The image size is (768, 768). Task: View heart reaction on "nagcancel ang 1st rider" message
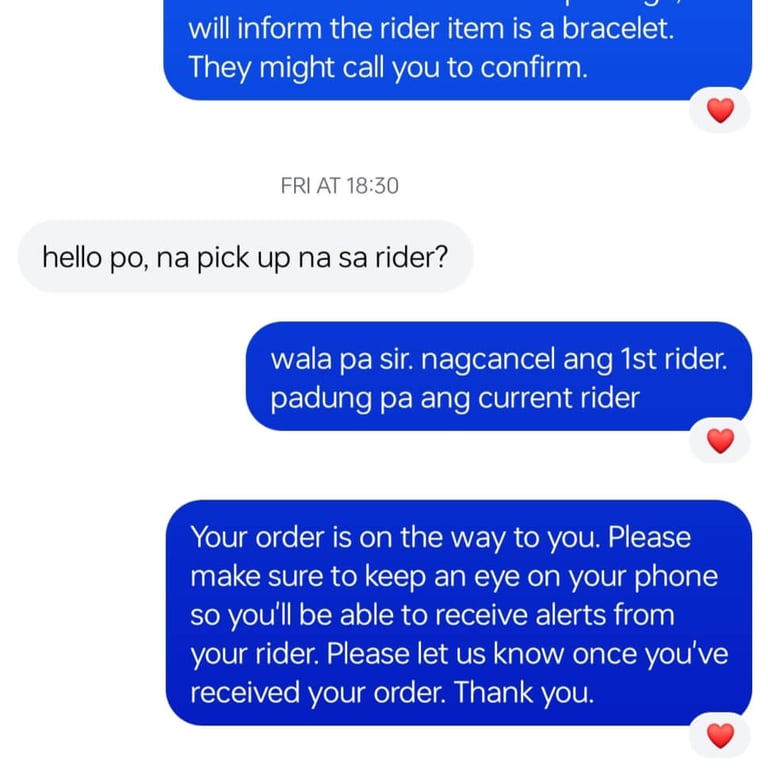(x=720, y=440)
